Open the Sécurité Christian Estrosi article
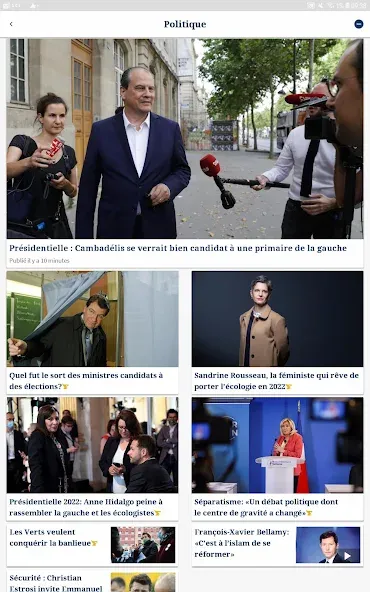The height and width of the screenshot is (592, 370). tap(92, 581)
